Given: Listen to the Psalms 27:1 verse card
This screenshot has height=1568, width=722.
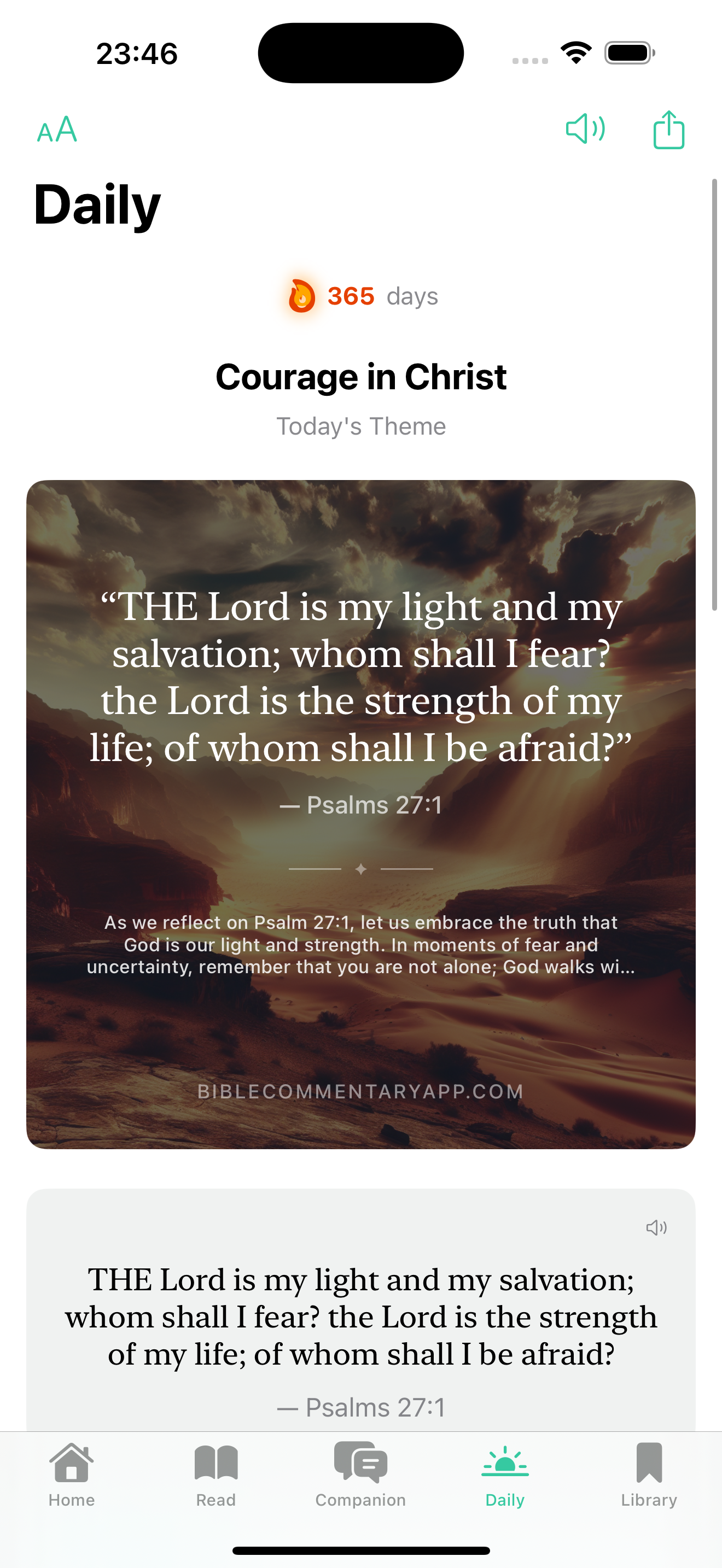Looking at the screenshot, I should tap(656, 1227).
